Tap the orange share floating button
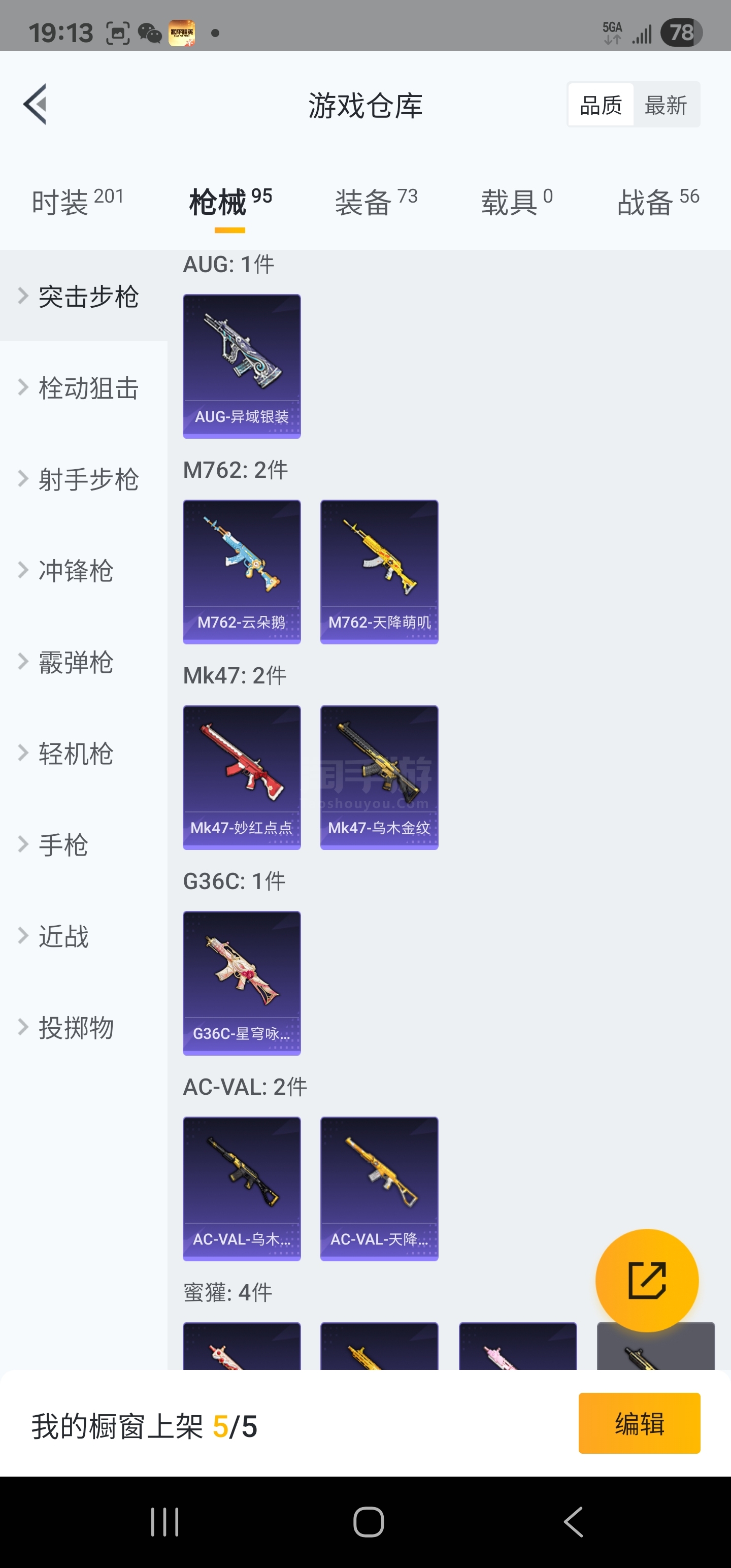 point(646,1280)
